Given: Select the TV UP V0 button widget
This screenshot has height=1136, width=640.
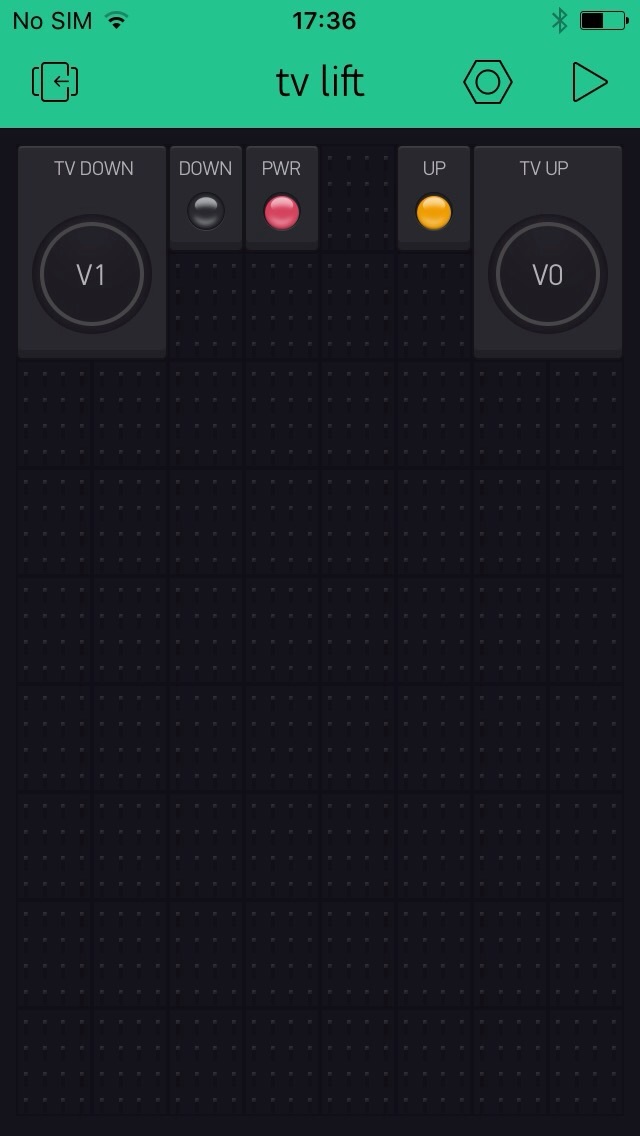Looking at the screenshot, I should point(548,251).
